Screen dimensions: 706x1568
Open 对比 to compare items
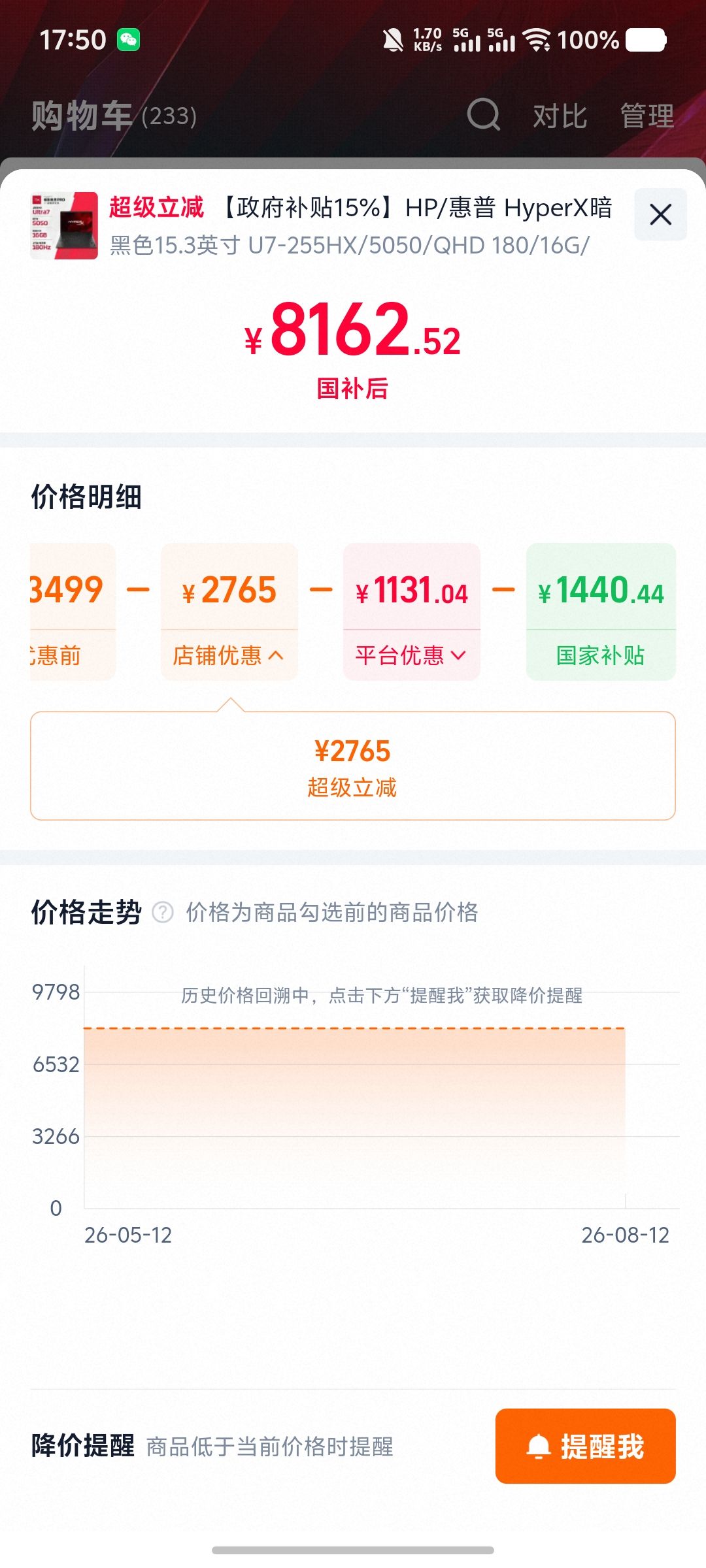click(x=560, y=116)
